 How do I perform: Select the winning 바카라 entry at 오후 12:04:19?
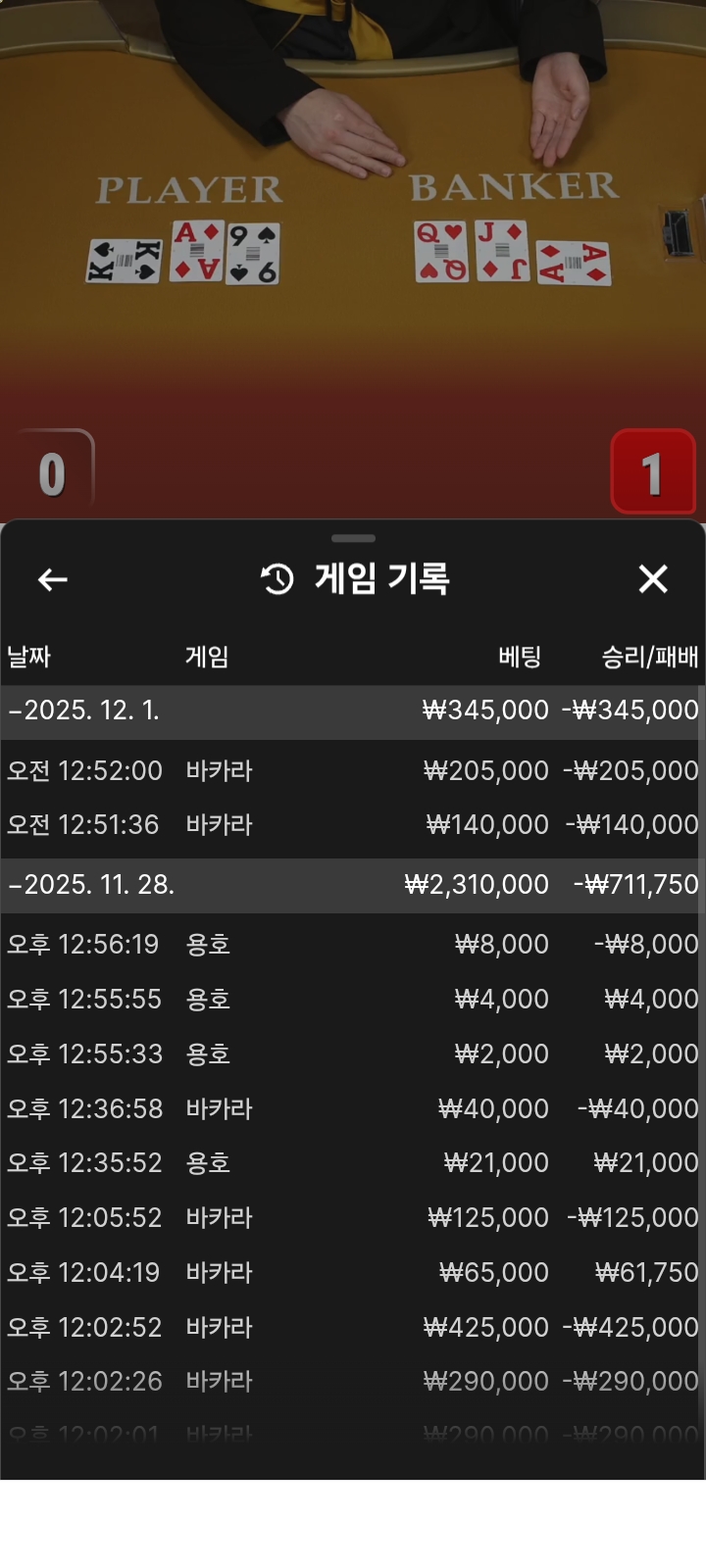pyautogui.click(x=353, y=1271)
